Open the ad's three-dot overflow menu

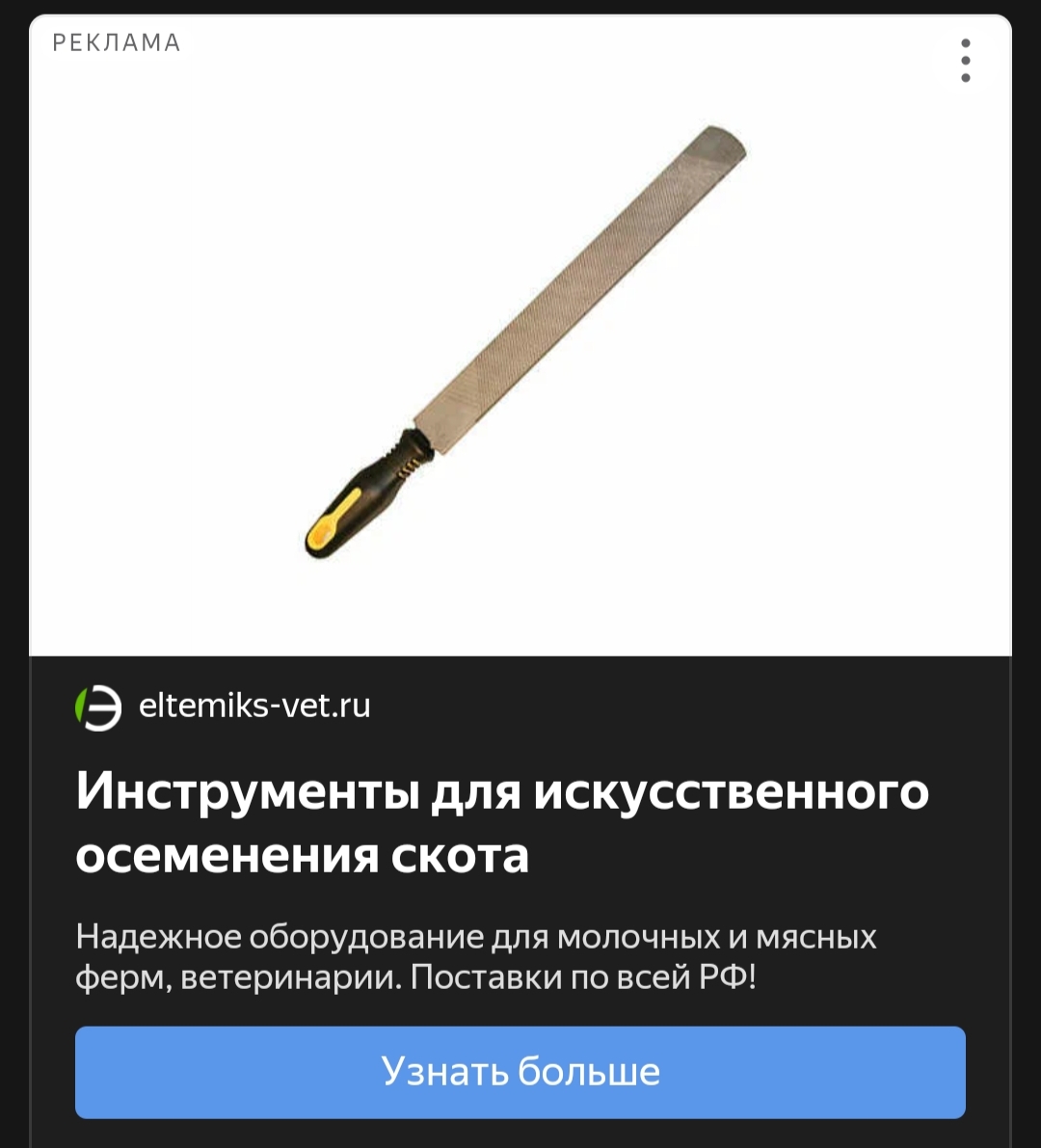(x=965, y=61)
